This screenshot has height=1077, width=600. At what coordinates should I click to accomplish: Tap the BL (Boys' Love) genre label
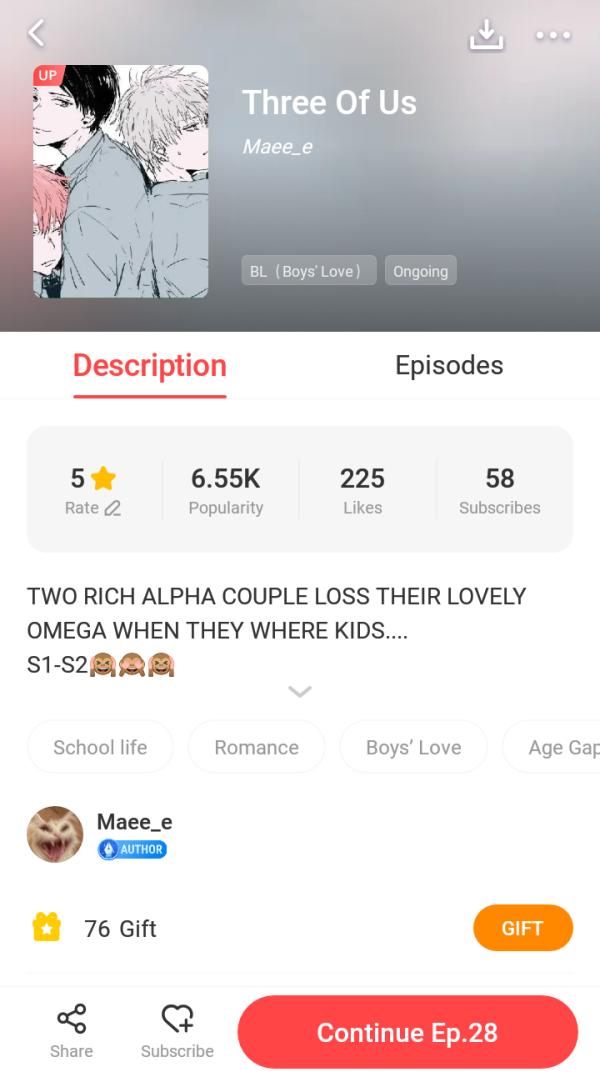[x=307, y=271]
